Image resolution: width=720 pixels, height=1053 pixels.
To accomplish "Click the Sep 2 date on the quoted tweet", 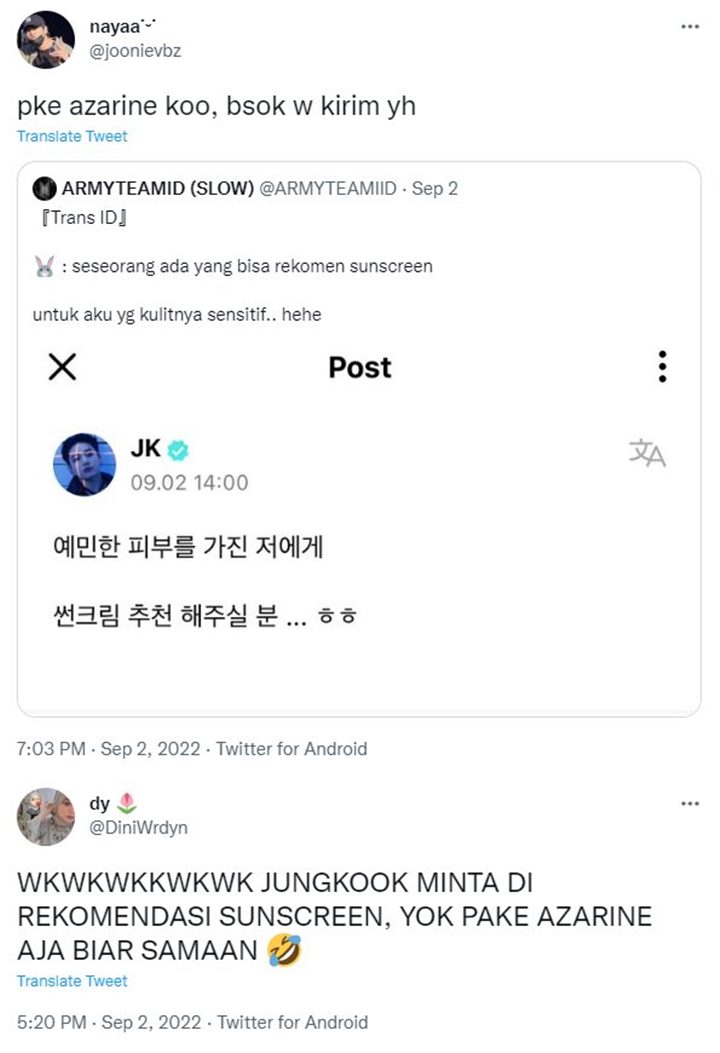I will [438, 187].
